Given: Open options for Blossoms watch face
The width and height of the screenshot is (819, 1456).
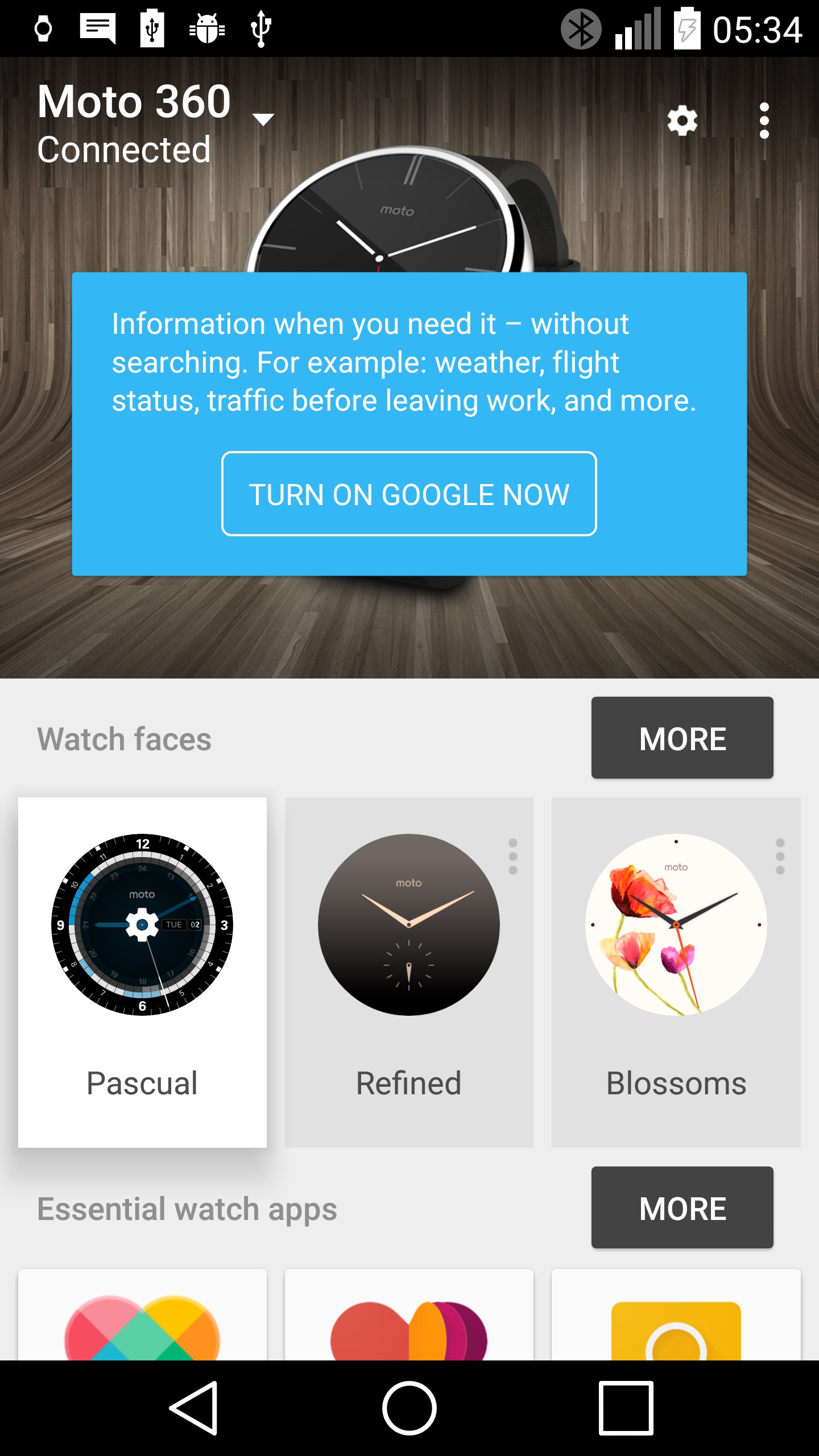Looking at the screenshot, I should pos(780,857).
